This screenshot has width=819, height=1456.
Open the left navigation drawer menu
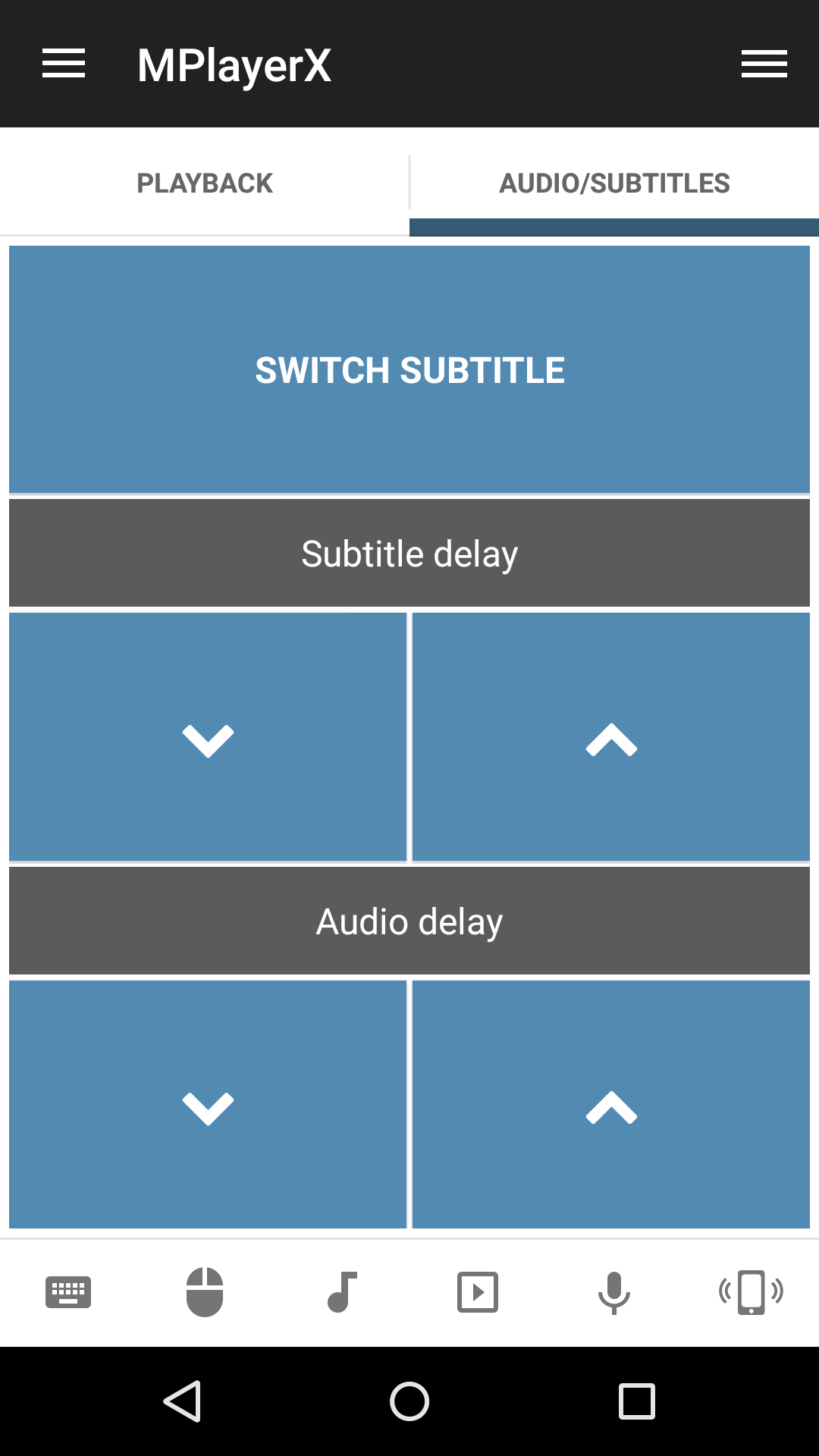click(x=64, y=64)
